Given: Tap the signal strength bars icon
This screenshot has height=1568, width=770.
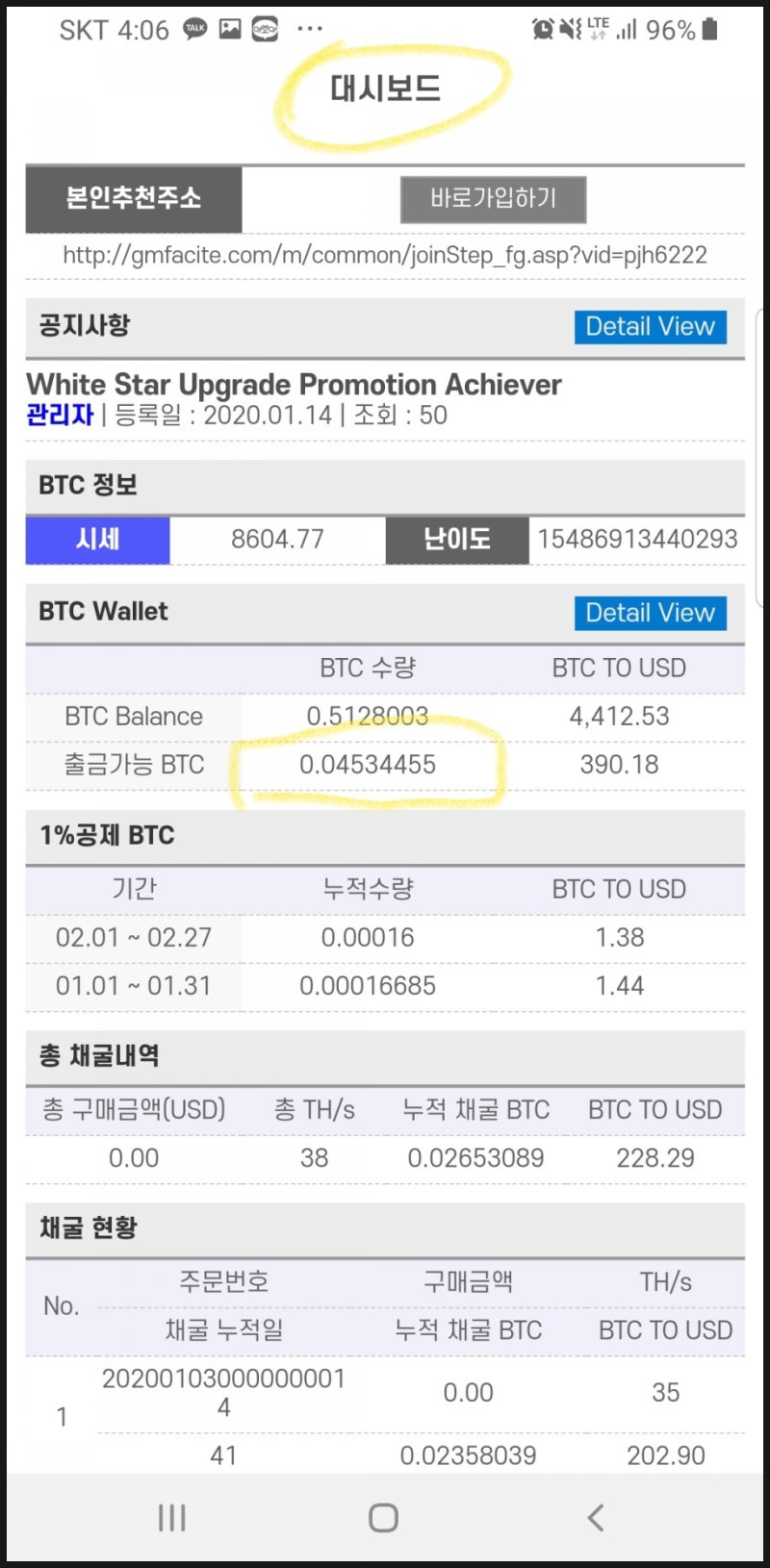Looking at the screenshot, I should pos(628,30).
